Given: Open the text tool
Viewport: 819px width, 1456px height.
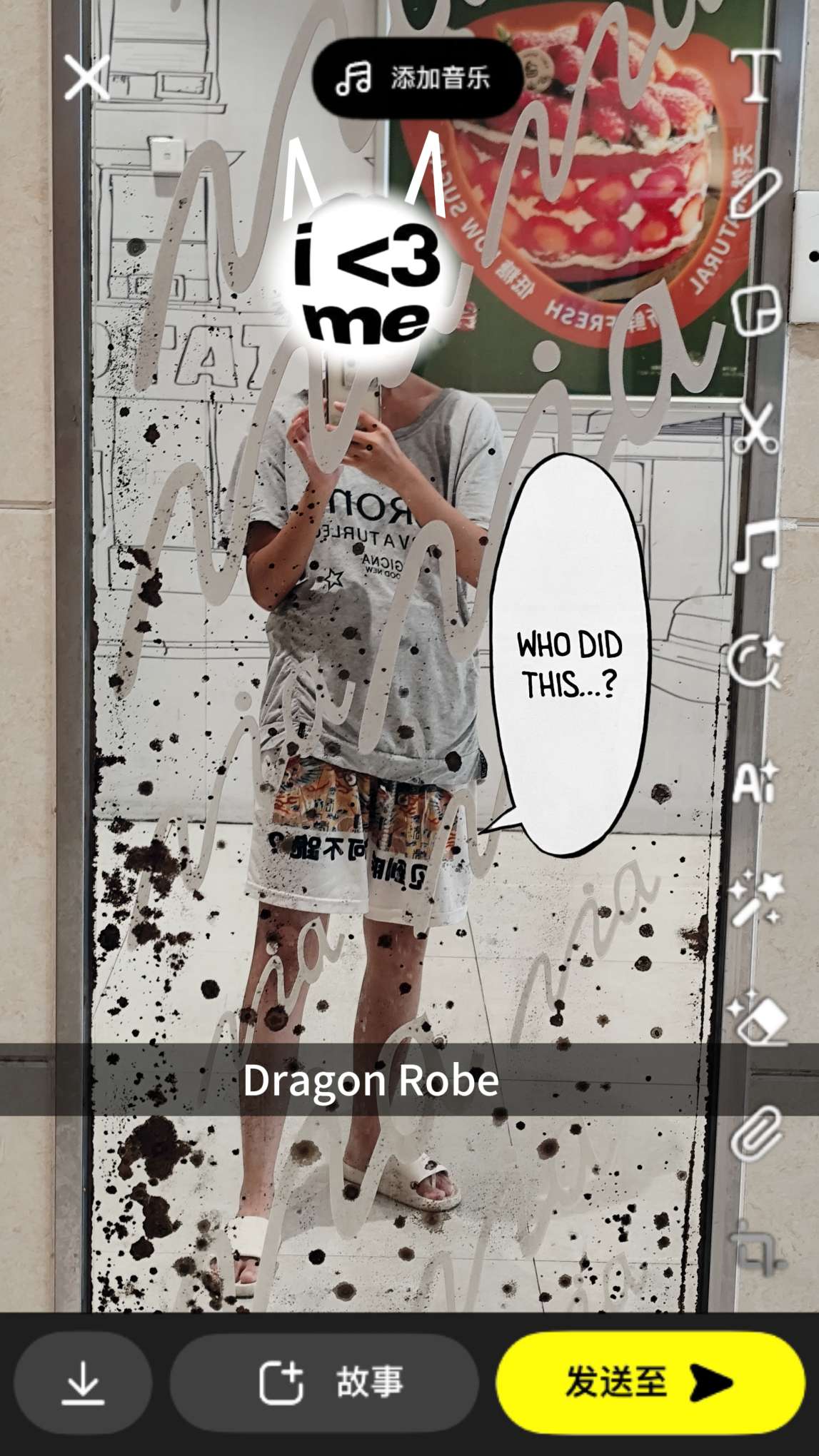Looking at the screenshot, I should (x=755, y=75).
